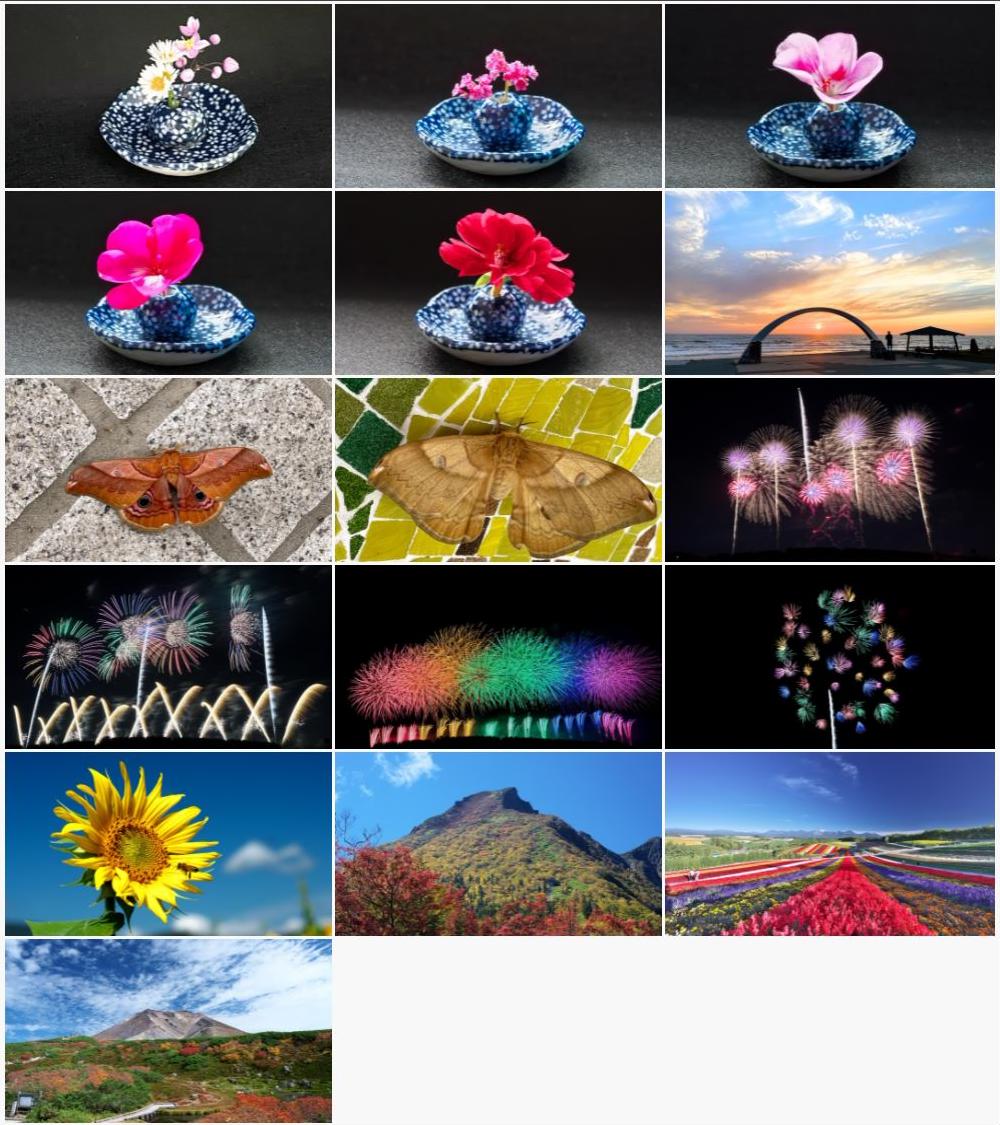Open fireworks photo with golden crisscross trails
1000x1125 pixels.
pos(168,657)
